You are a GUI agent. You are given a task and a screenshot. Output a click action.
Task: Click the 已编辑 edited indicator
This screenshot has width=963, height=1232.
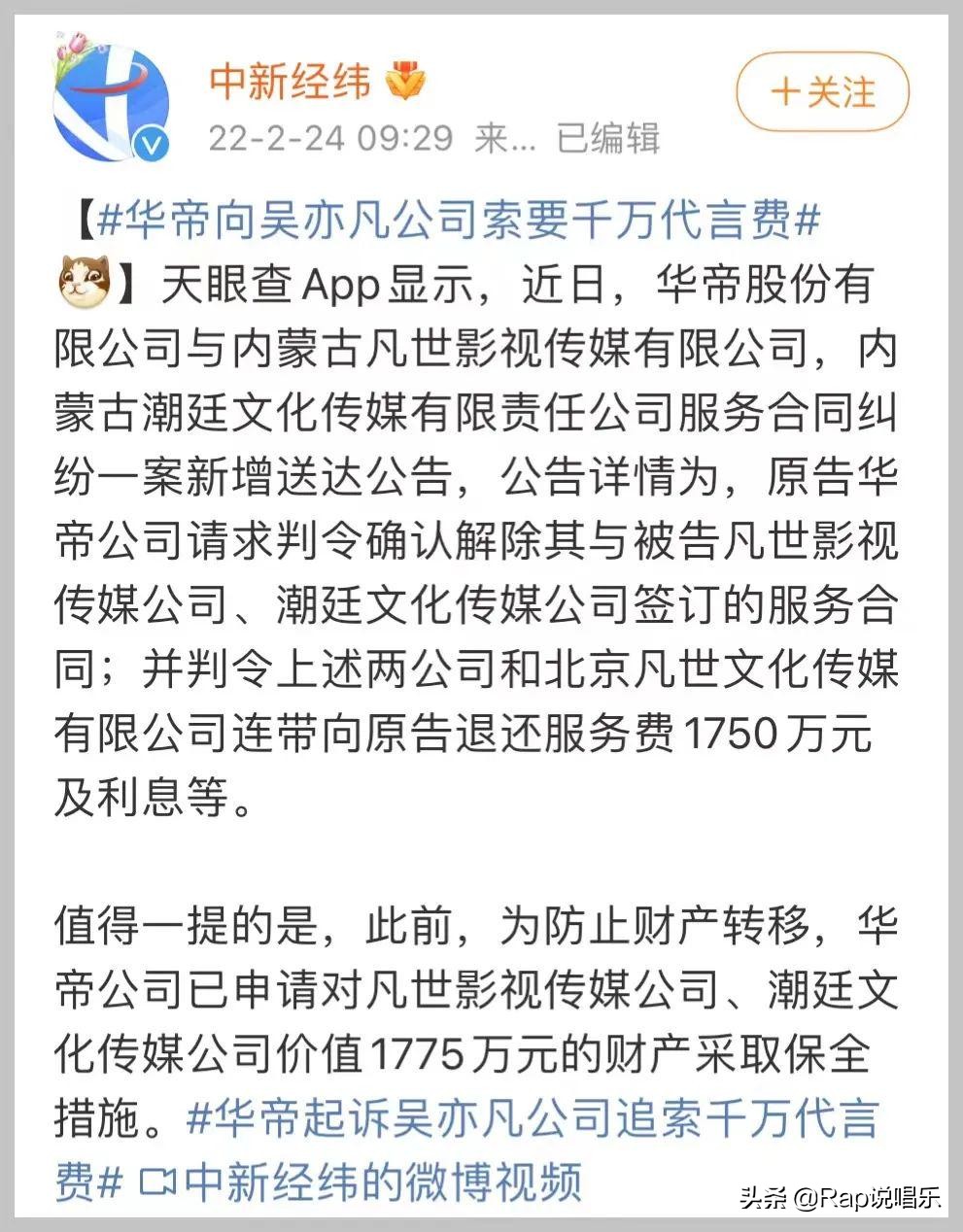tap(608, 137)
